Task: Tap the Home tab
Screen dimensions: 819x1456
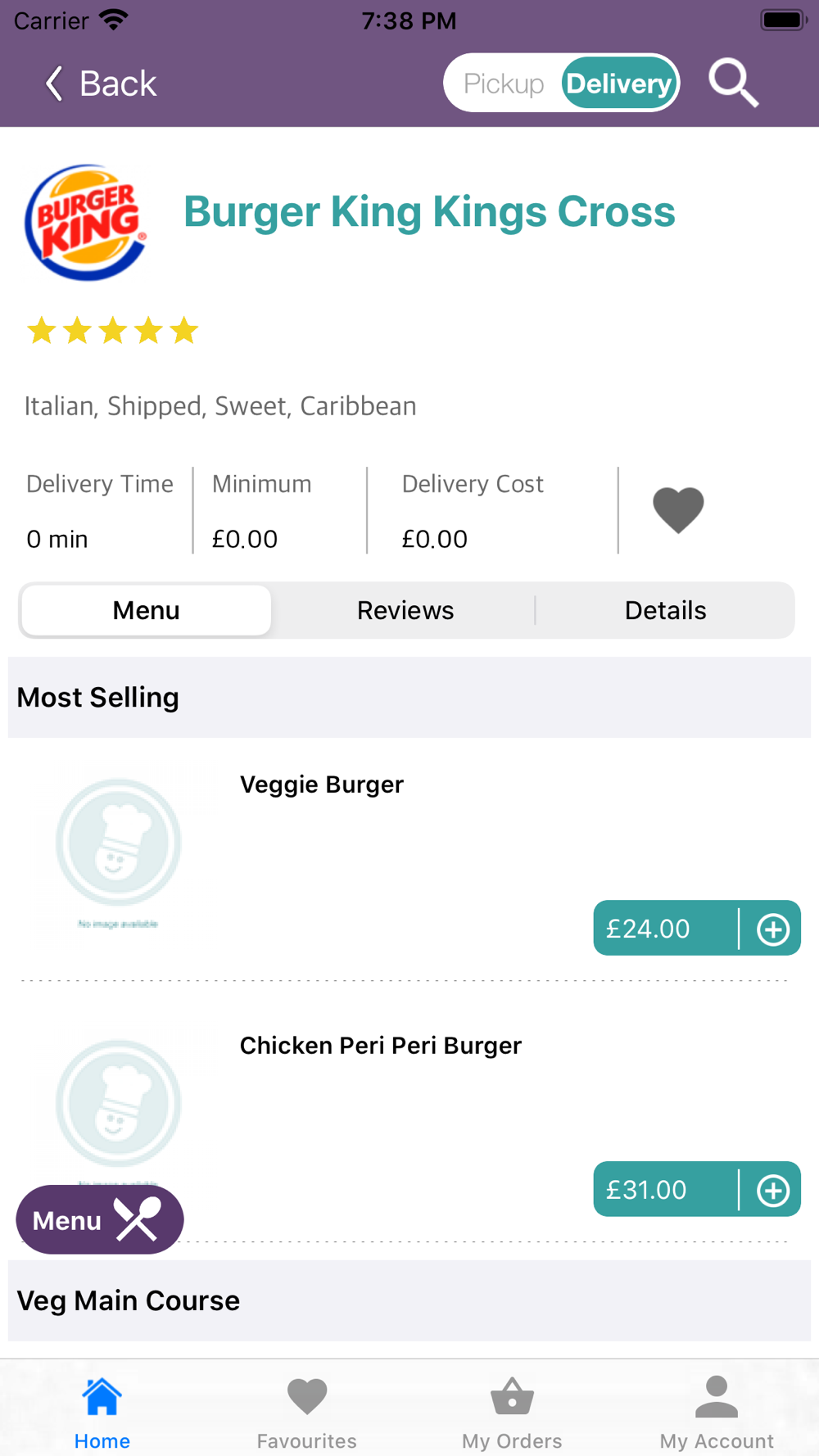Action: pyautogui.click(x=102, y=1413)
